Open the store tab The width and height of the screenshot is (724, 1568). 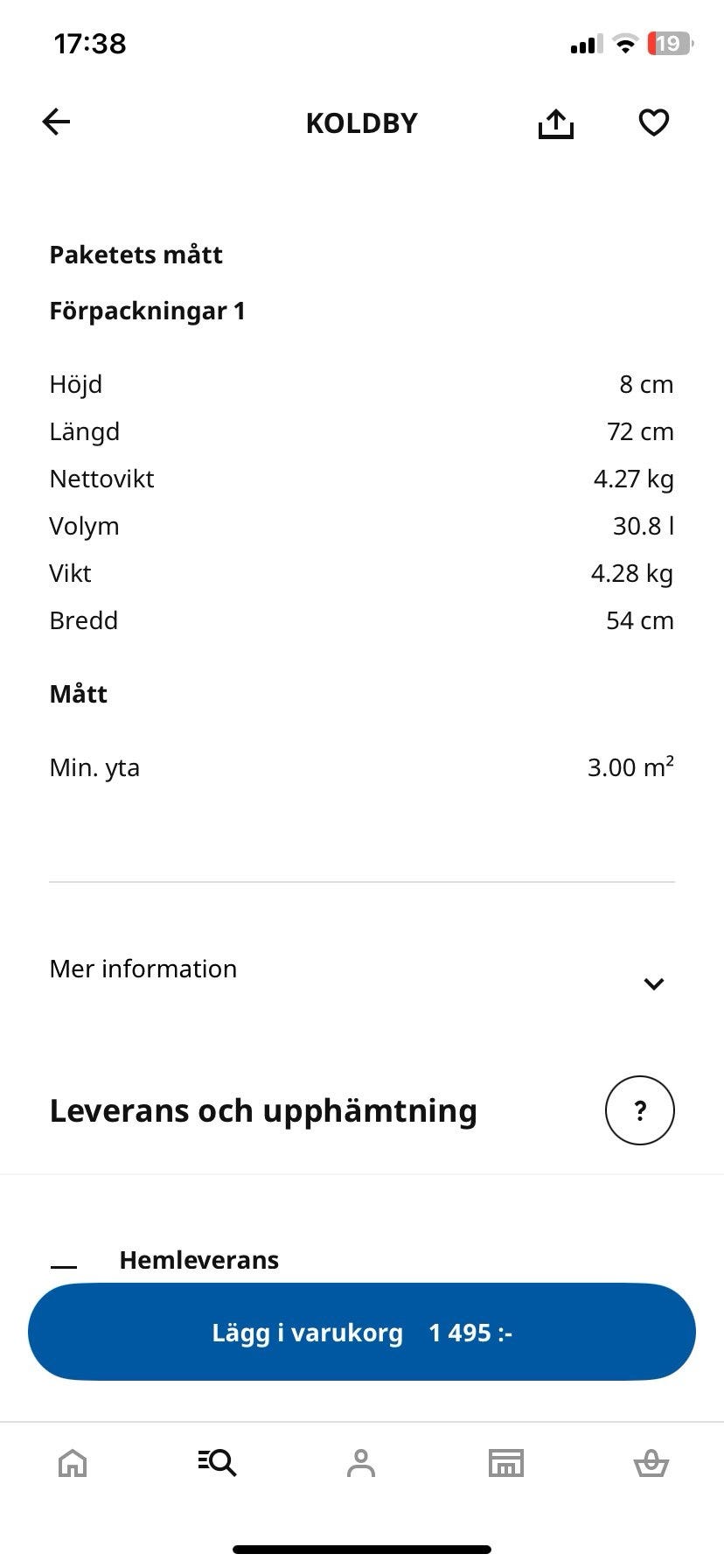pyautogui.click(x=506, y=1463)
